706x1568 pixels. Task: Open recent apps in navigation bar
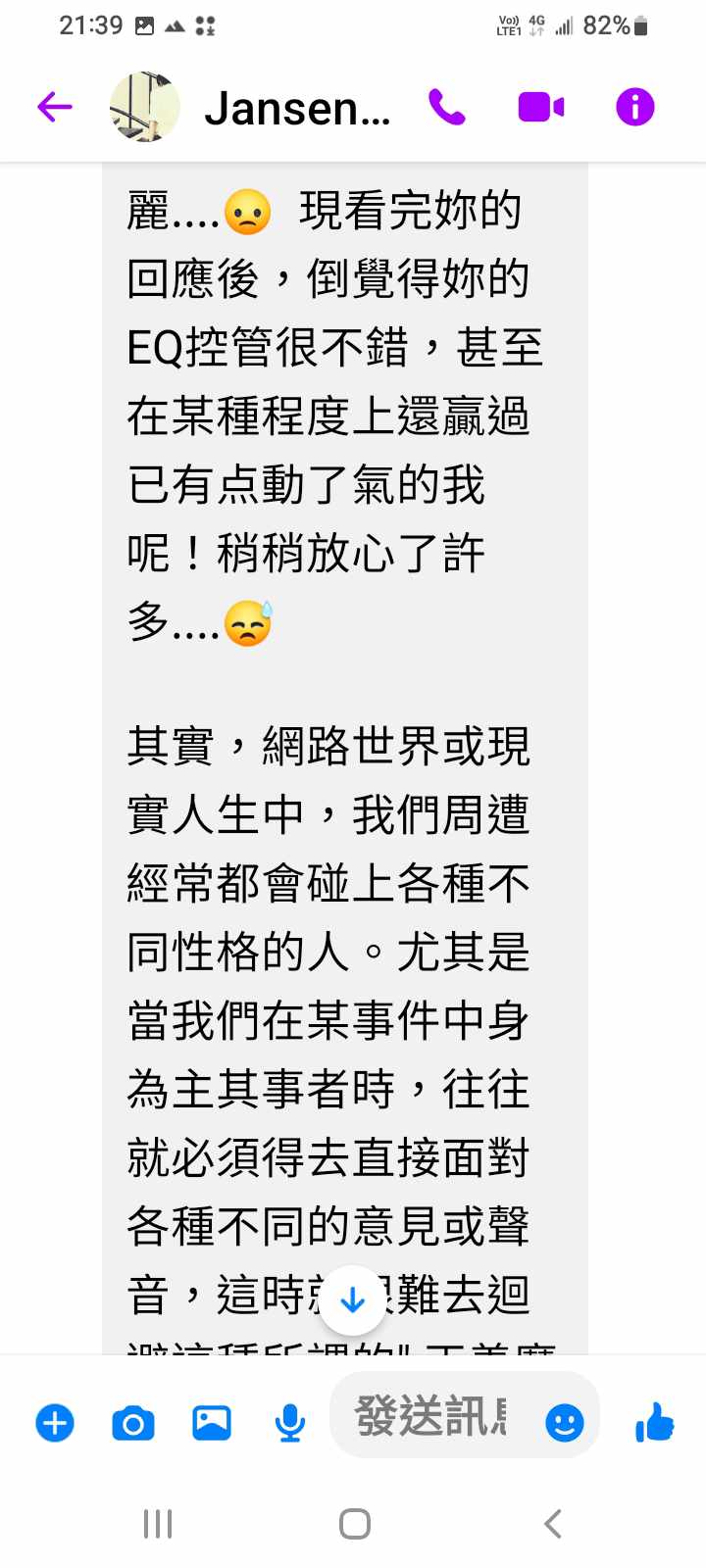click(158, 1524)
